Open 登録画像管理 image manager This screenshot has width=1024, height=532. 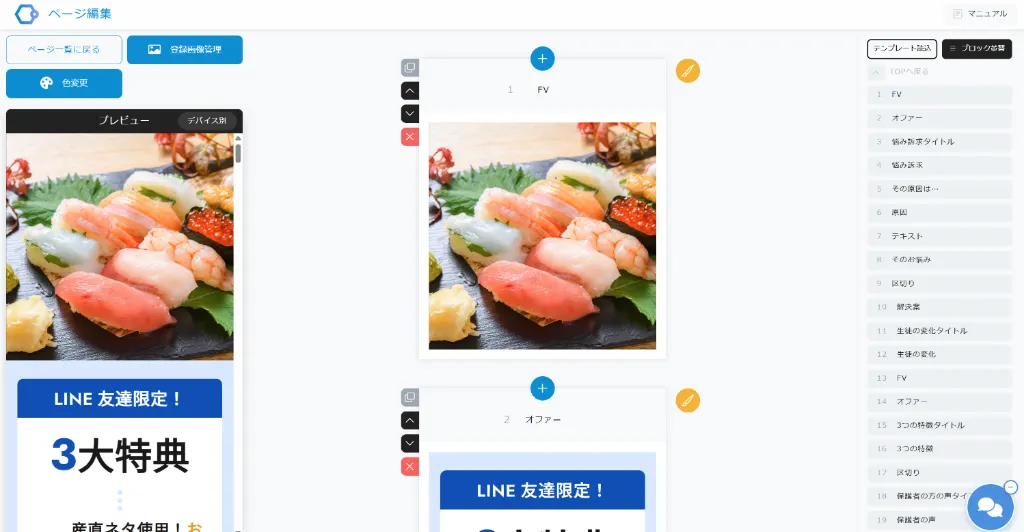click(x=184, y=49)
